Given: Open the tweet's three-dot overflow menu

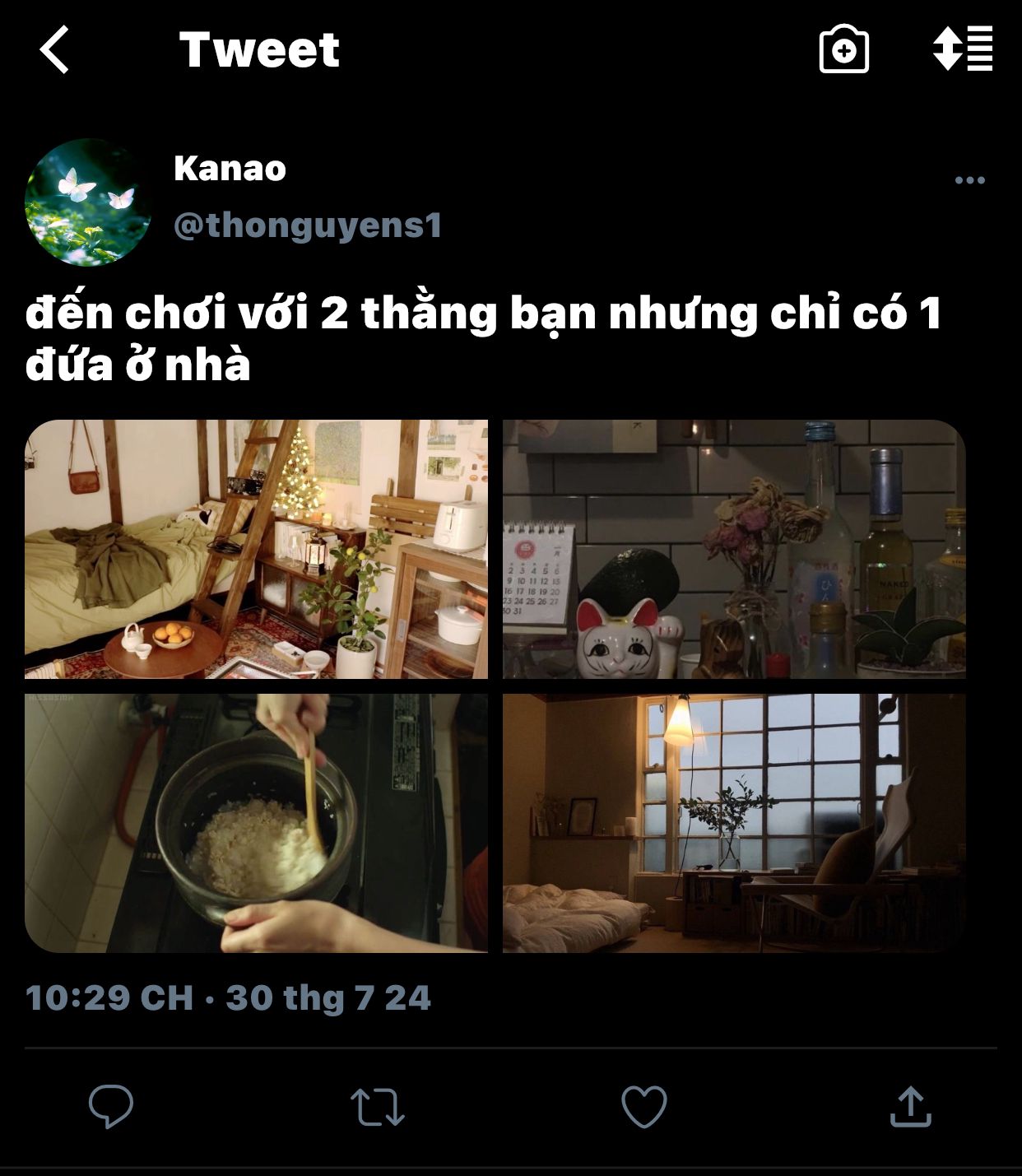Looking at the screenshot, I should point(969,180).
